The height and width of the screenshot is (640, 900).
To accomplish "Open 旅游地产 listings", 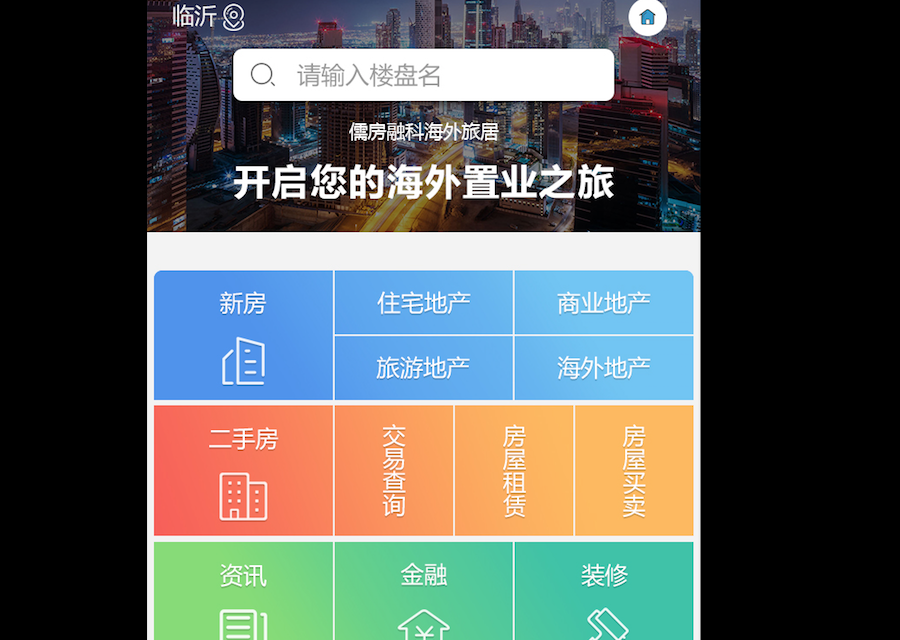I will click(423, 368).
